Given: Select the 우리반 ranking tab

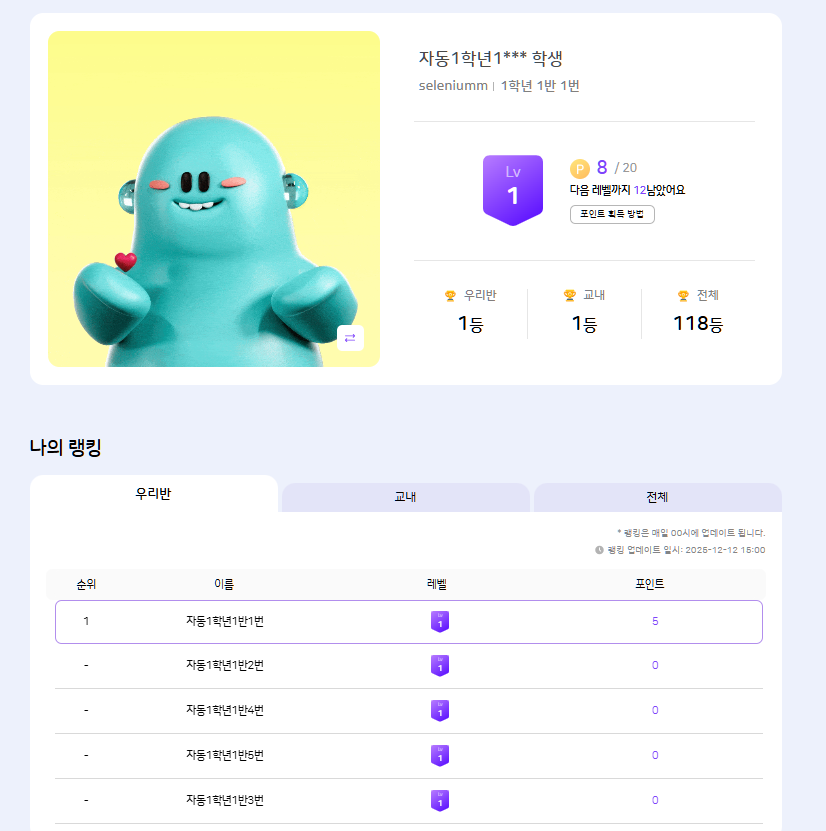Looking at the screenshot, I should pyautogui.click(x=153, y=494).
